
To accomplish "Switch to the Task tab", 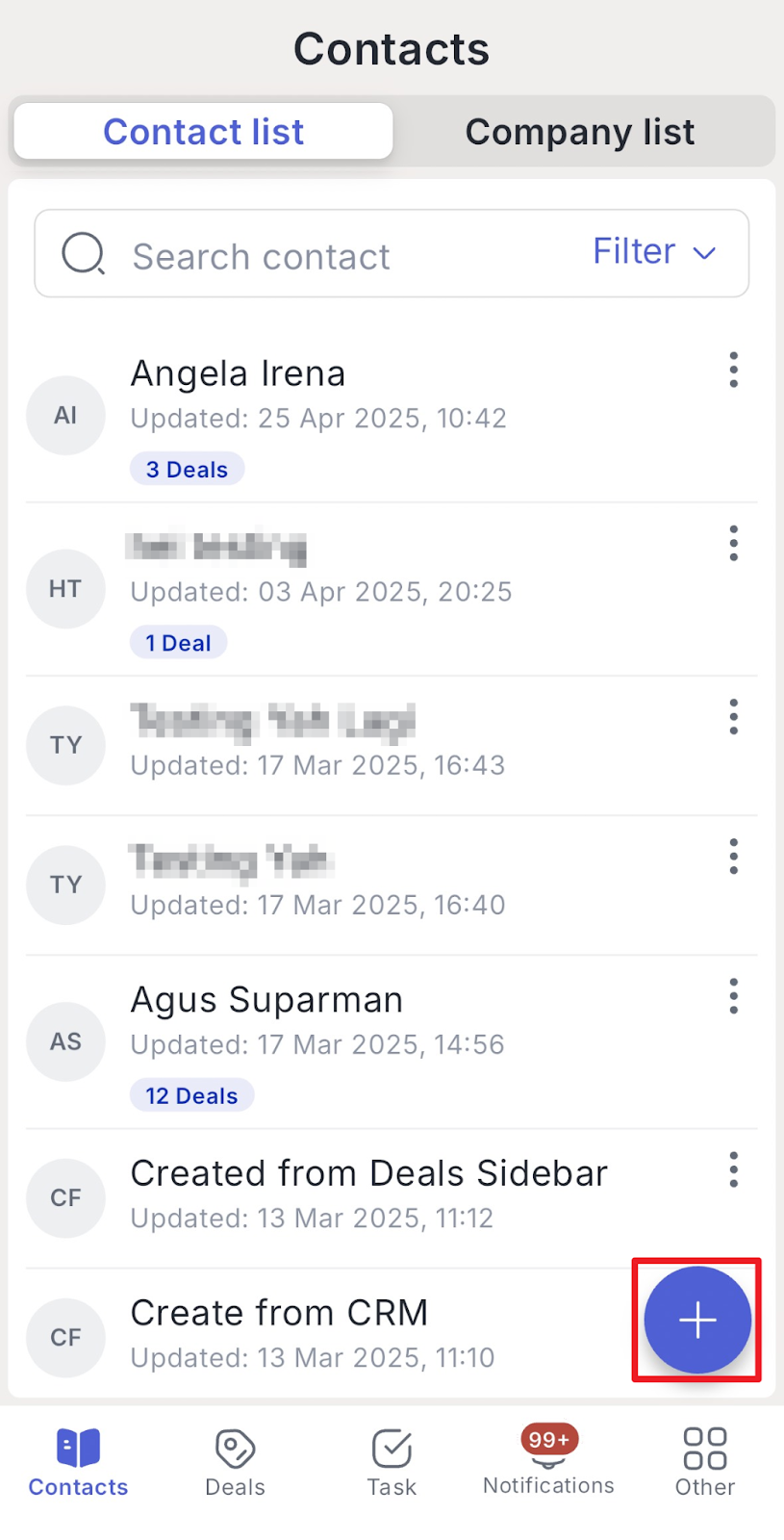I will tap(392, 1463).
